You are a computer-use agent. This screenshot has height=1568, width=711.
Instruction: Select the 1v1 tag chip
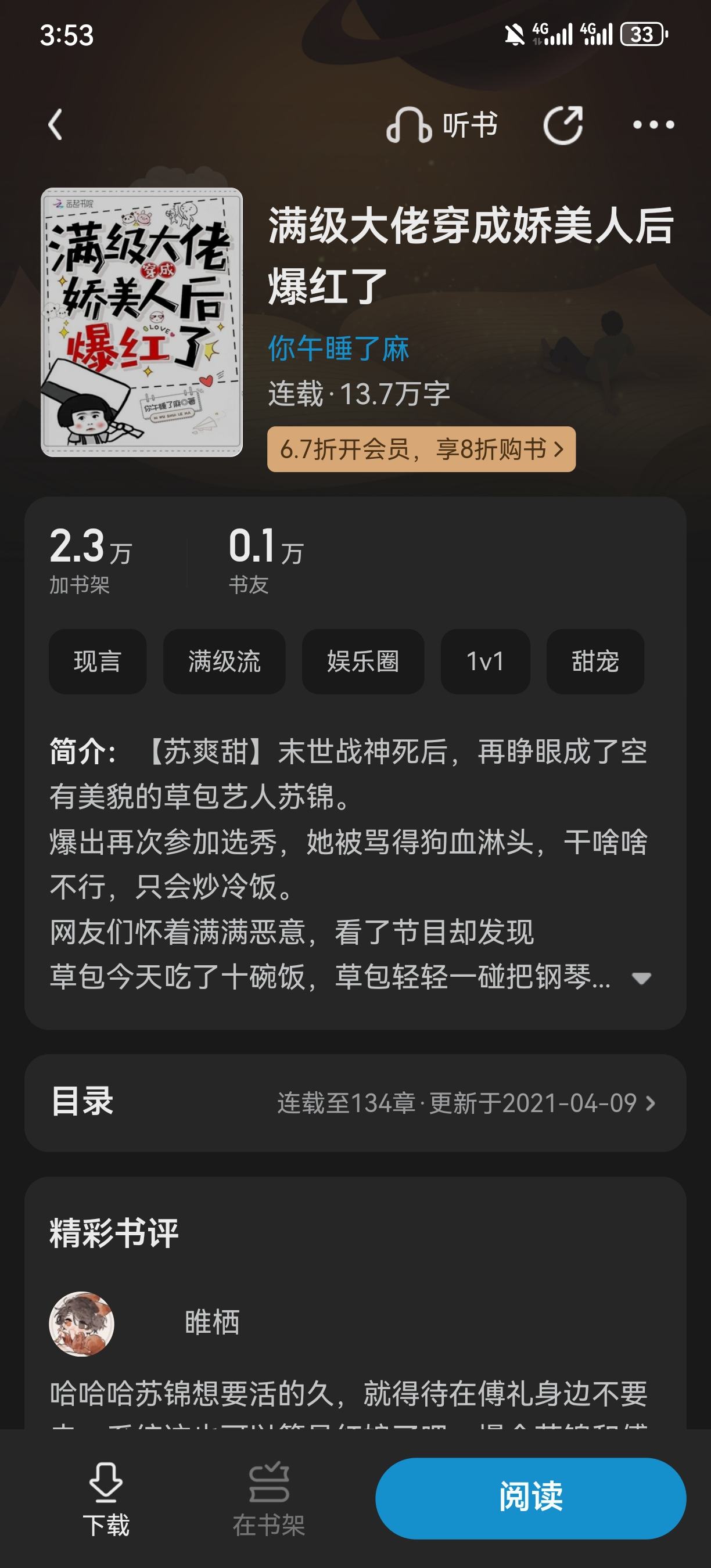click(x=485, y=661)
